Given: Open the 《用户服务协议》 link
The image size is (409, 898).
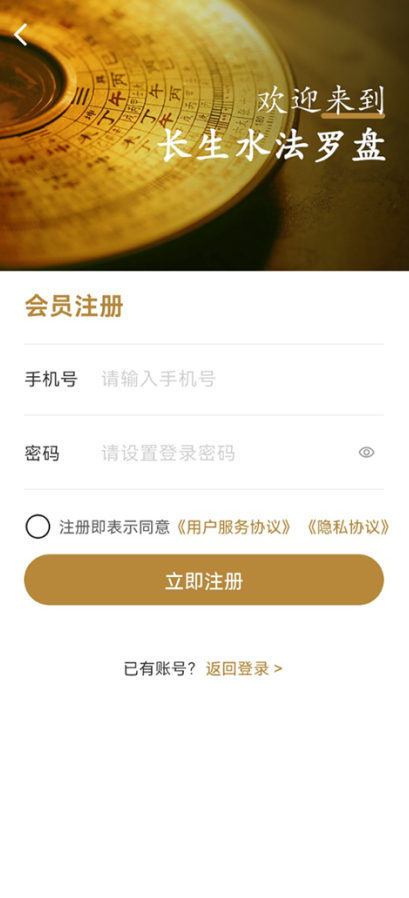Looking at the screenshot, I should pos(233,527).
